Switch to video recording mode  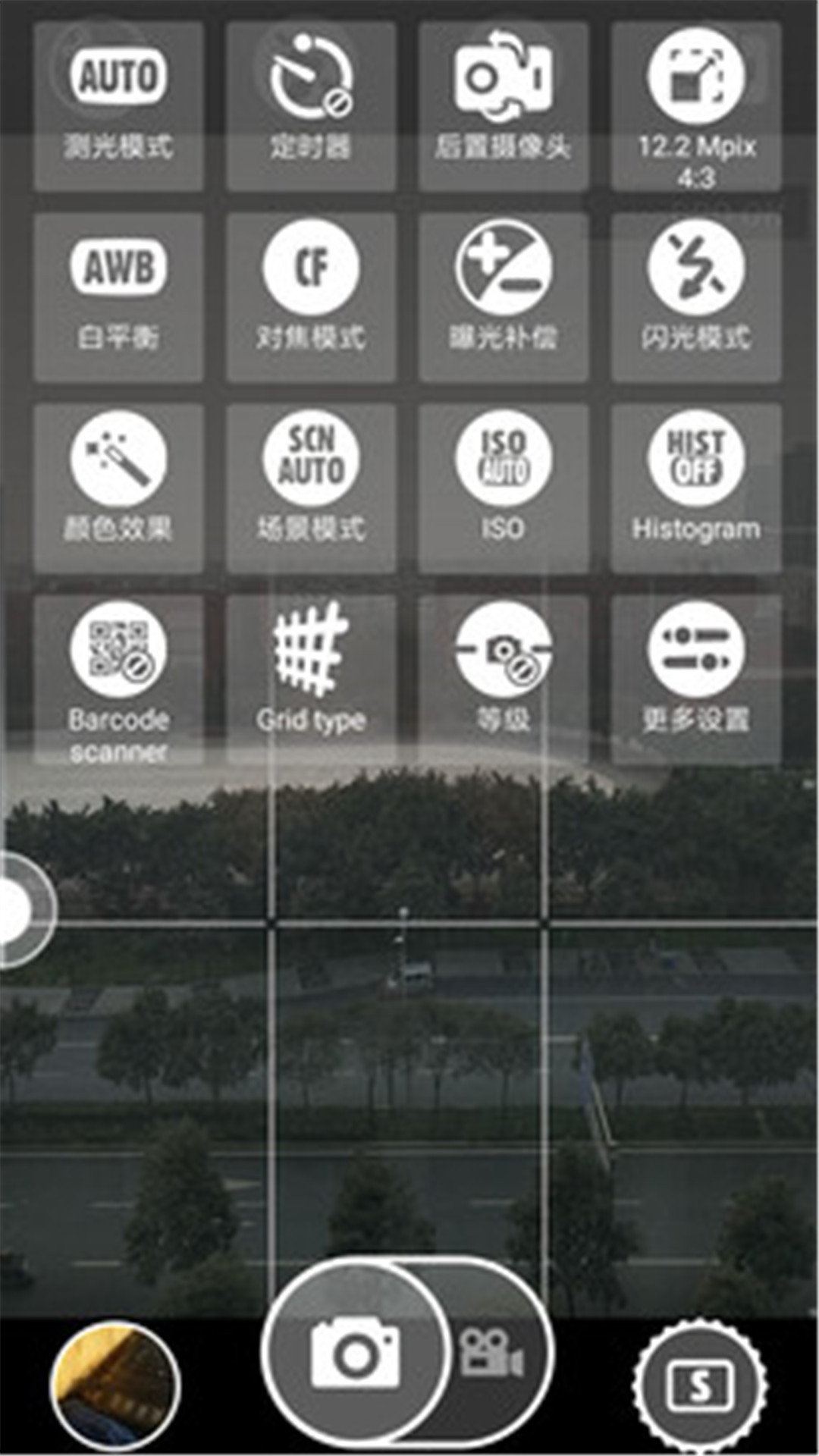coord(493,1353)
